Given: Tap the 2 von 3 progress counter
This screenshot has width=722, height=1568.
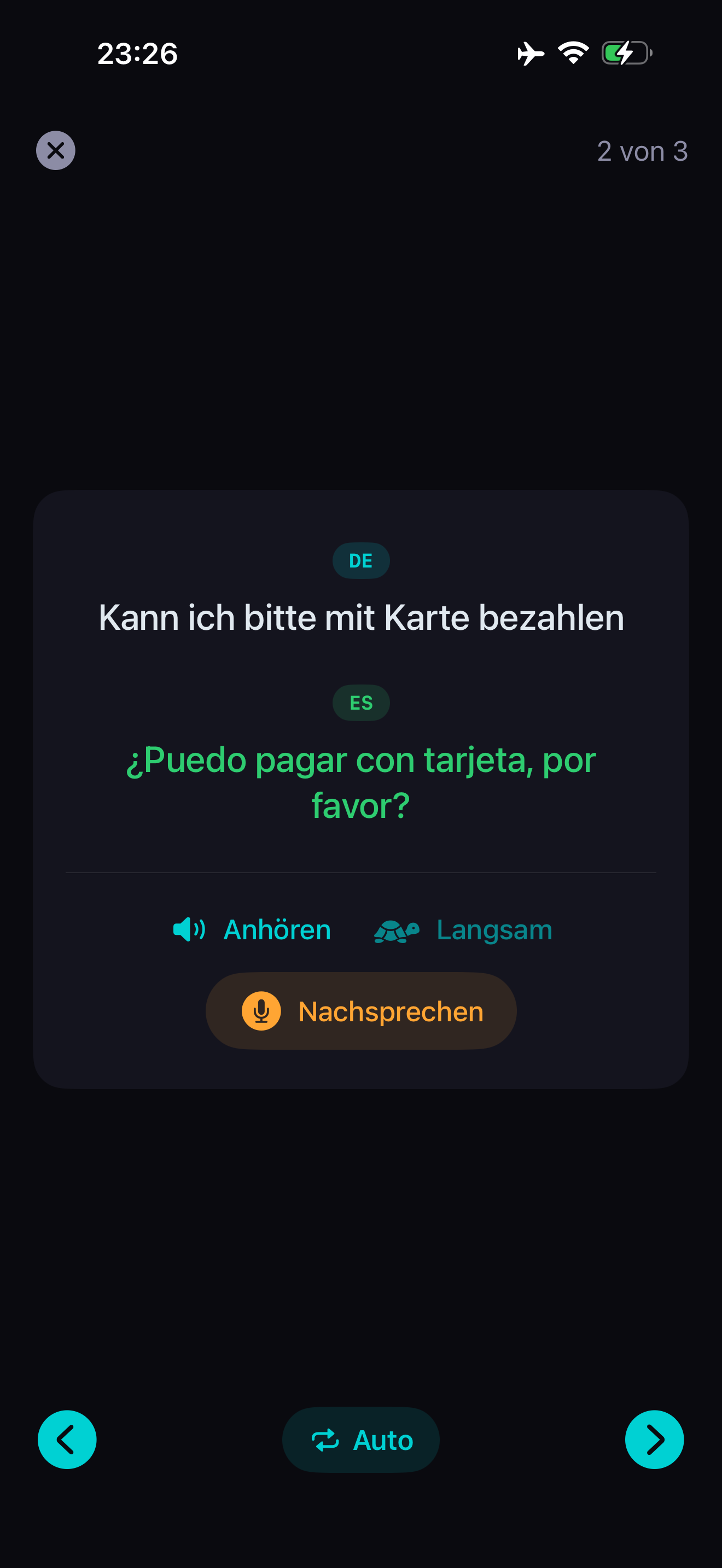Looking at the screenshot, I should (643, 151).
